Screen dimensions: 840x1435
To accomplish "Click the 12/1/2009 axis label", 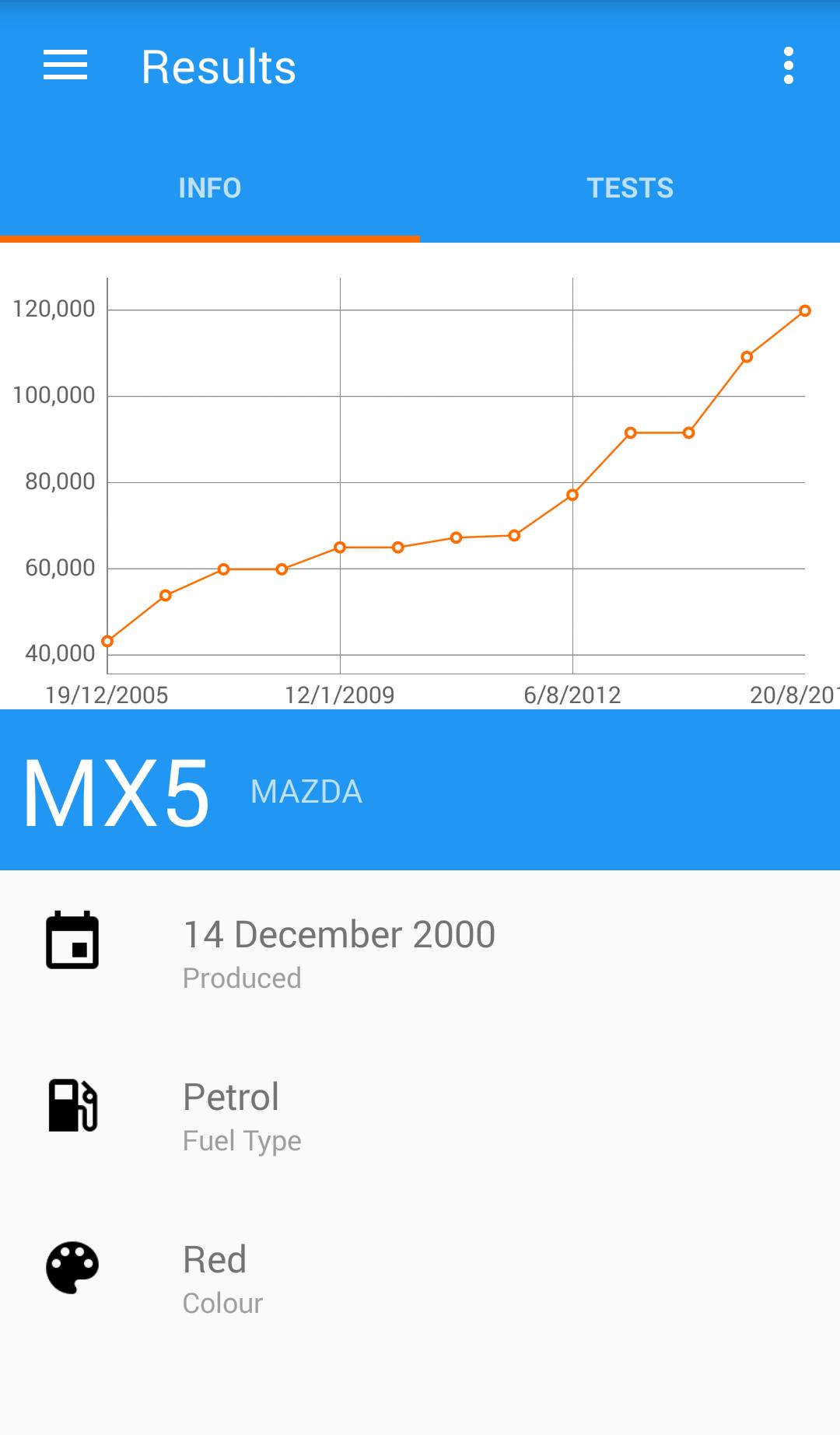I will (x=340, y=694).
